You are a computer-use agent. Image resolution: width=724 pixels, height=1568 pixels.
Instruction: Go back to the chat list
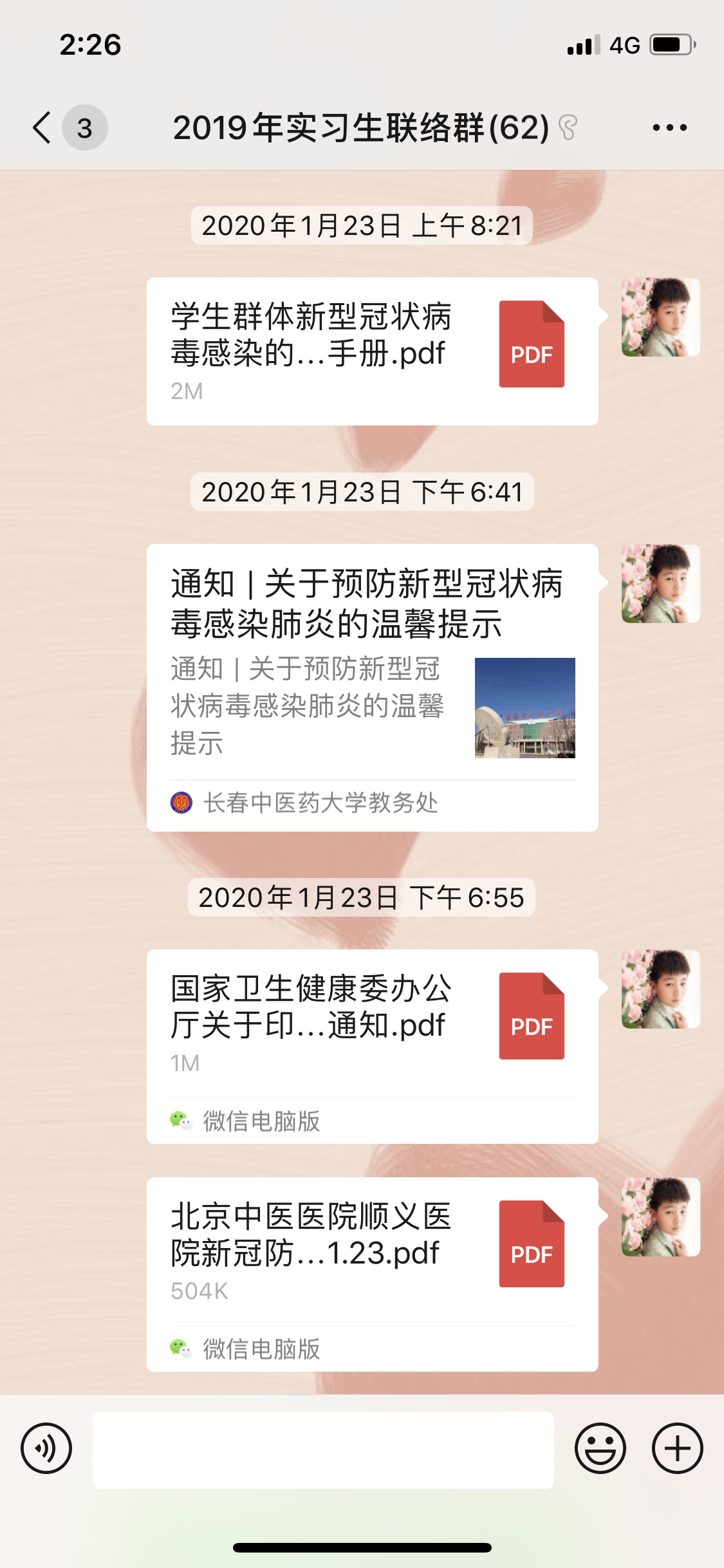coord(42,127)
